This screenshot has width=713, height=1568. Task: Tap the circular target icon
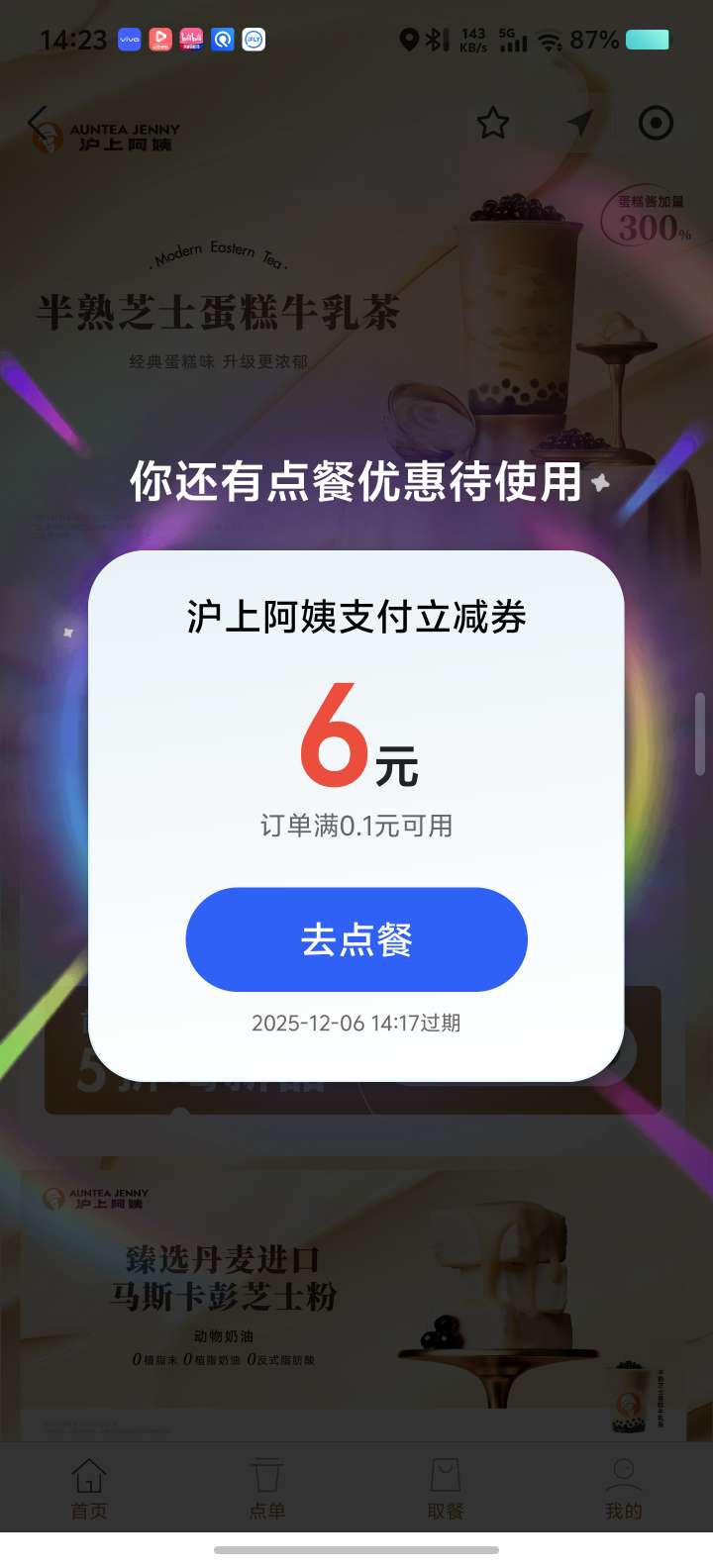pos(656,124)
